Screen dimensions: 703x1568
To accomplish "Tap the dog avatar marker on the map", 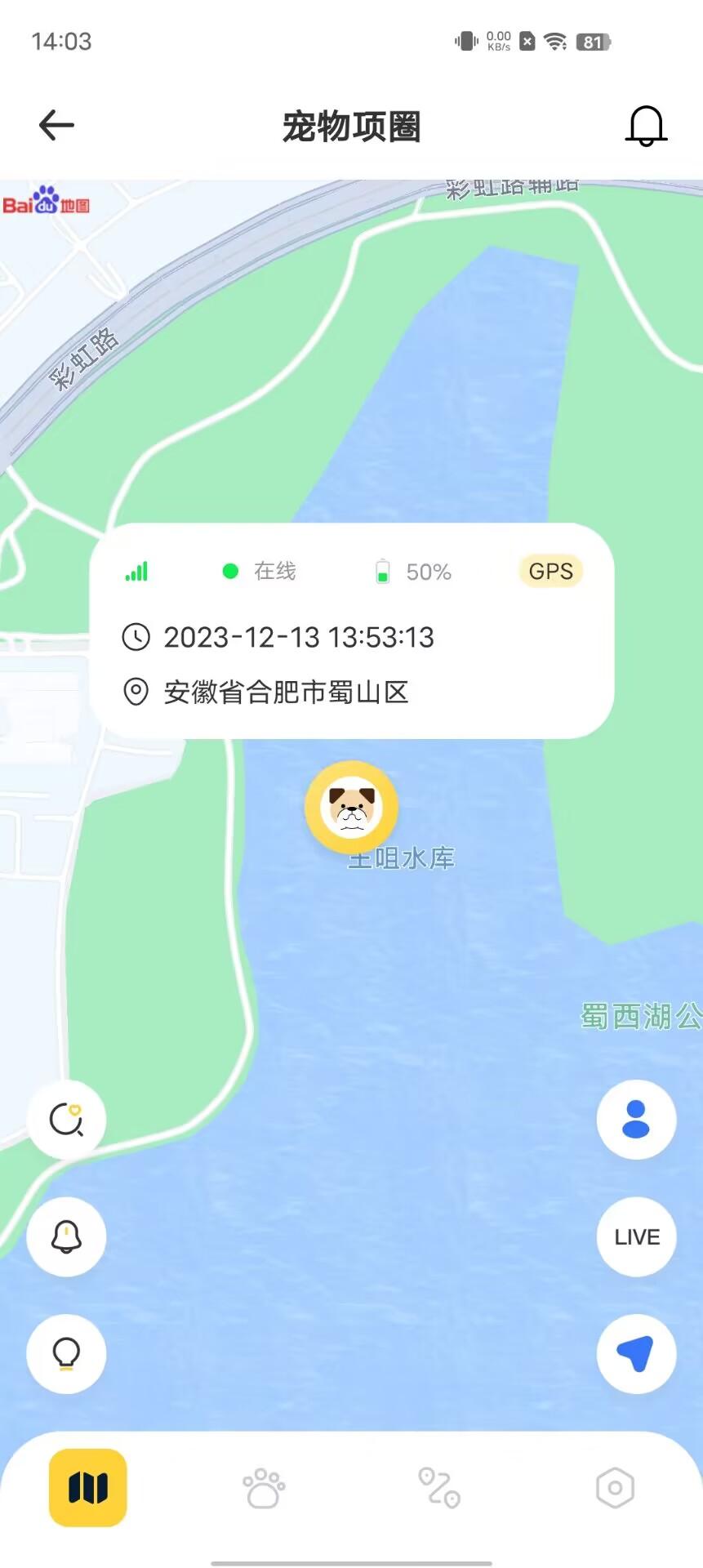I will tap(351, 807).
